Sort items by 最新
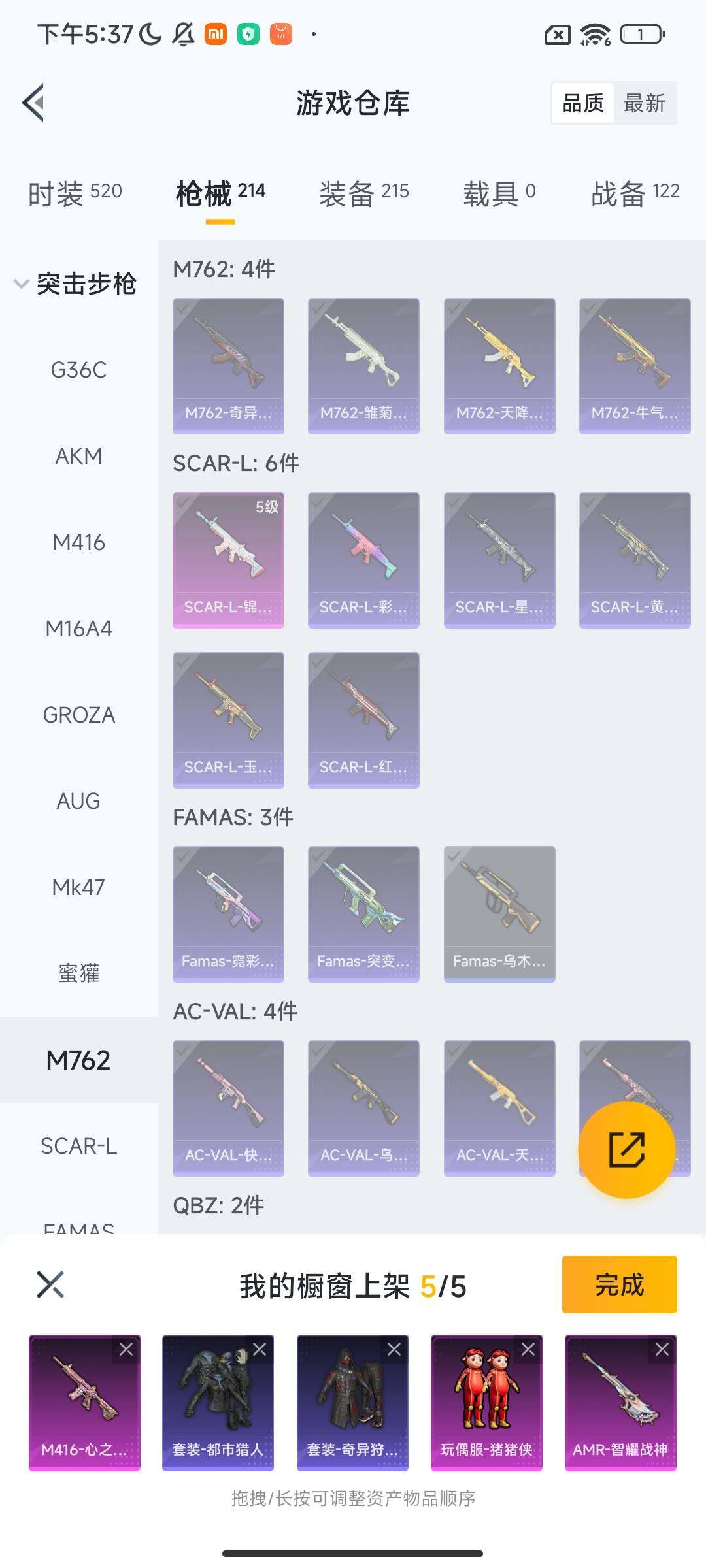The image size is (706, 1568). tap(644, 103)
